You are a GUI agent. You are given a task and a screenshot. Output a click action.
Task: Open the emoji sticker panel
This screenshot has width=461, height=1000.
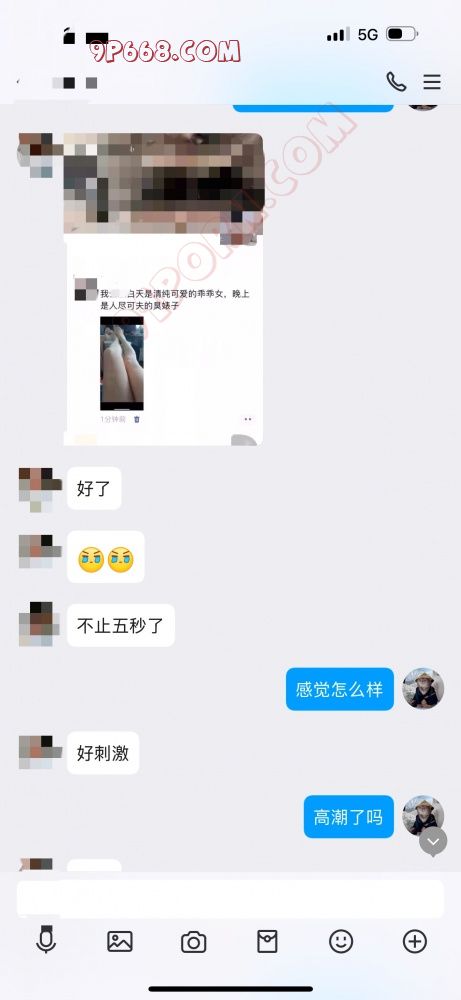point(341,941)
